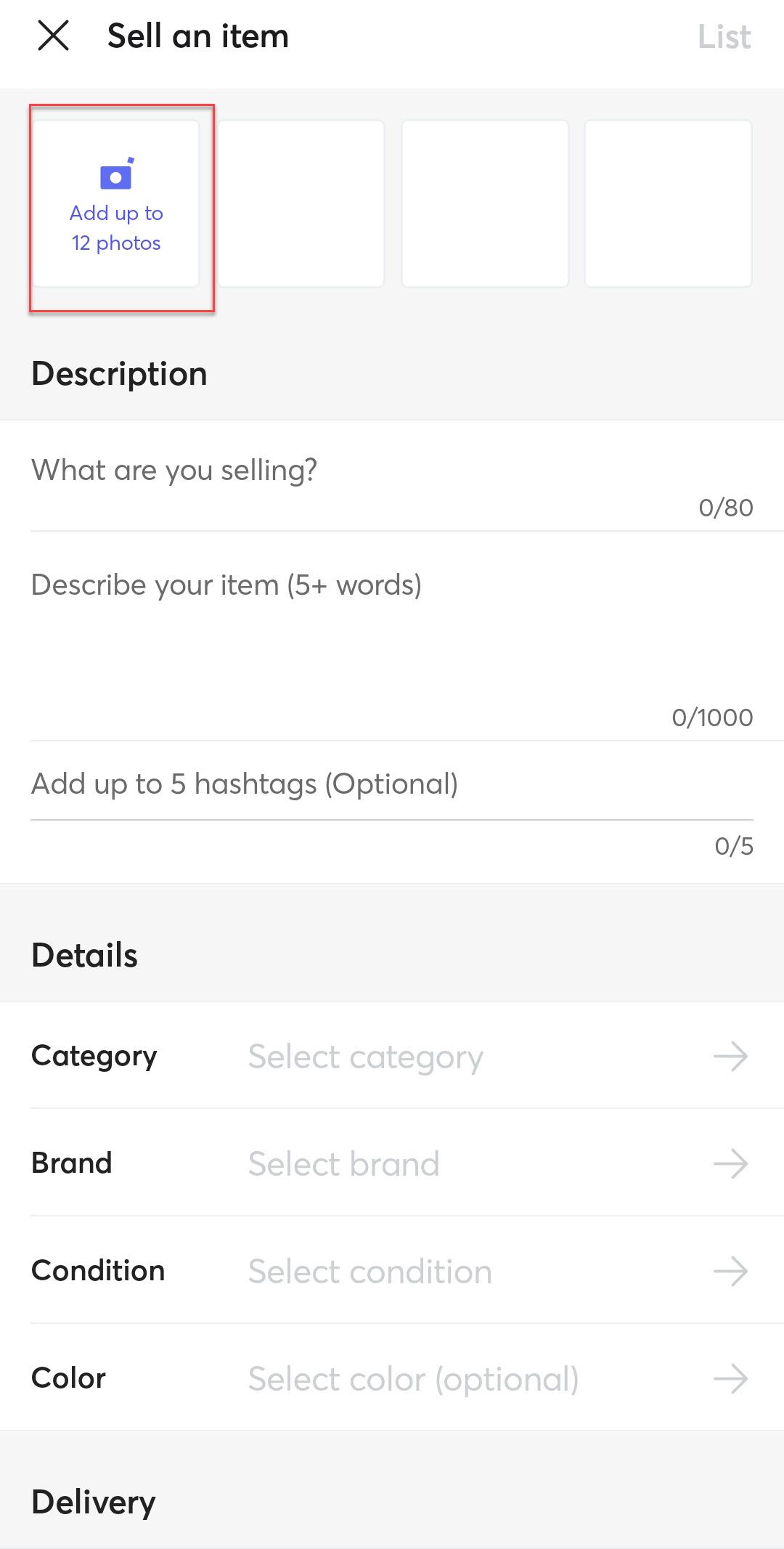This screenshot has width=784, height=1549.
Task: Enter the hashtags field
Action: tap(392, 784)
